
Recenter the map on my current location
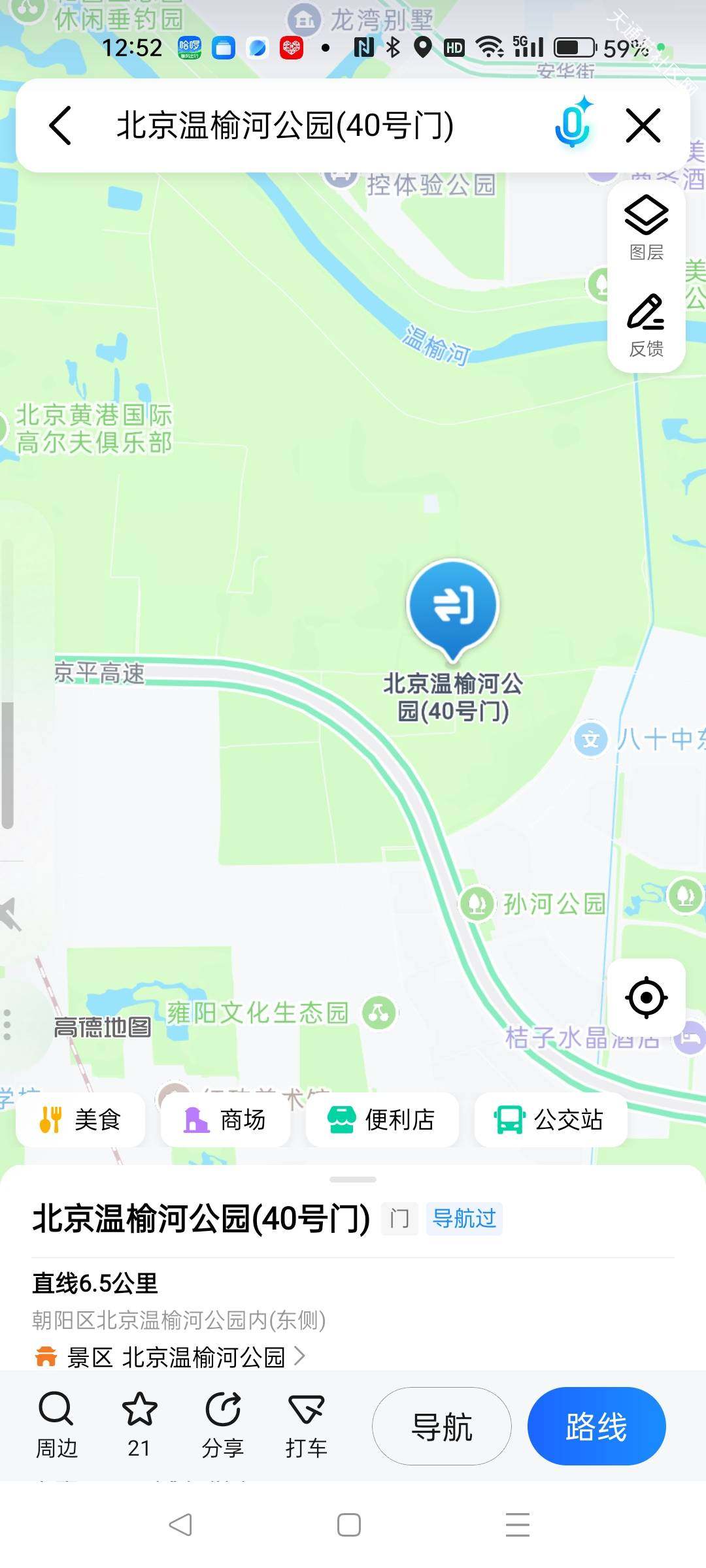646,998
